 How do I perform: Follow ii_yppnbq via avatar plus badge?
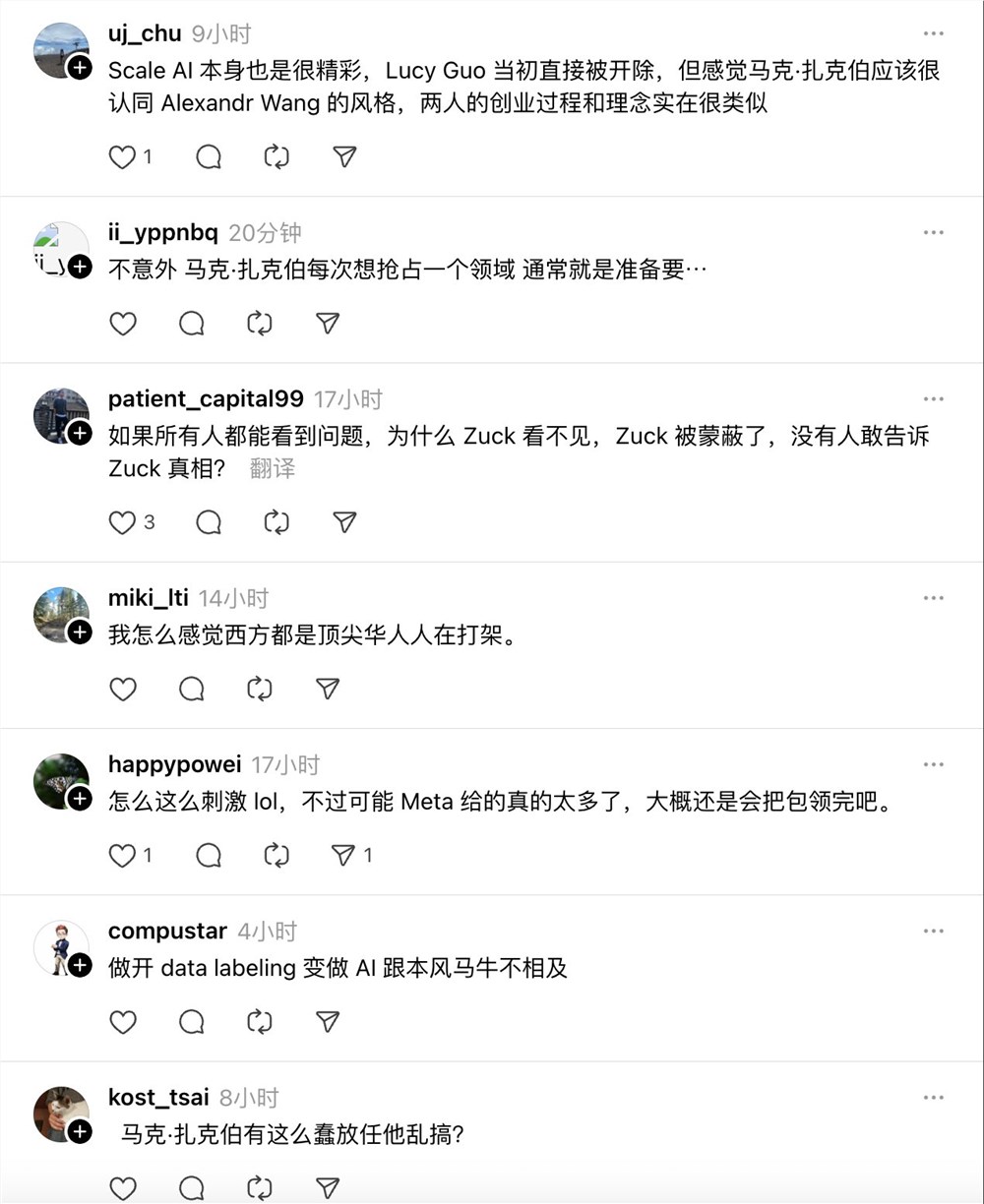click(x=80, y=267)
